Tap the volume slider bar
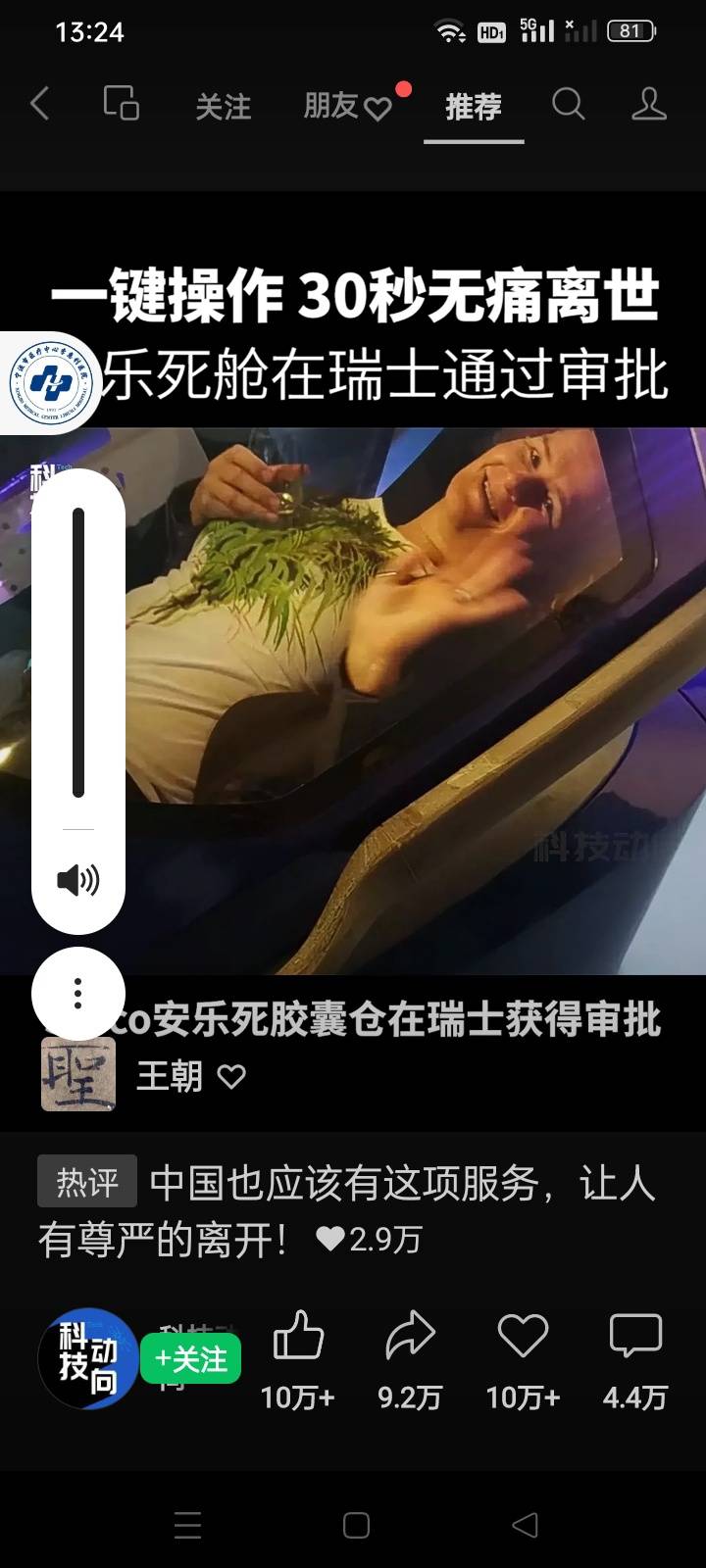The width and height of the screenshot is (706, 1568). pyautogui.click(x=78, y=652)
